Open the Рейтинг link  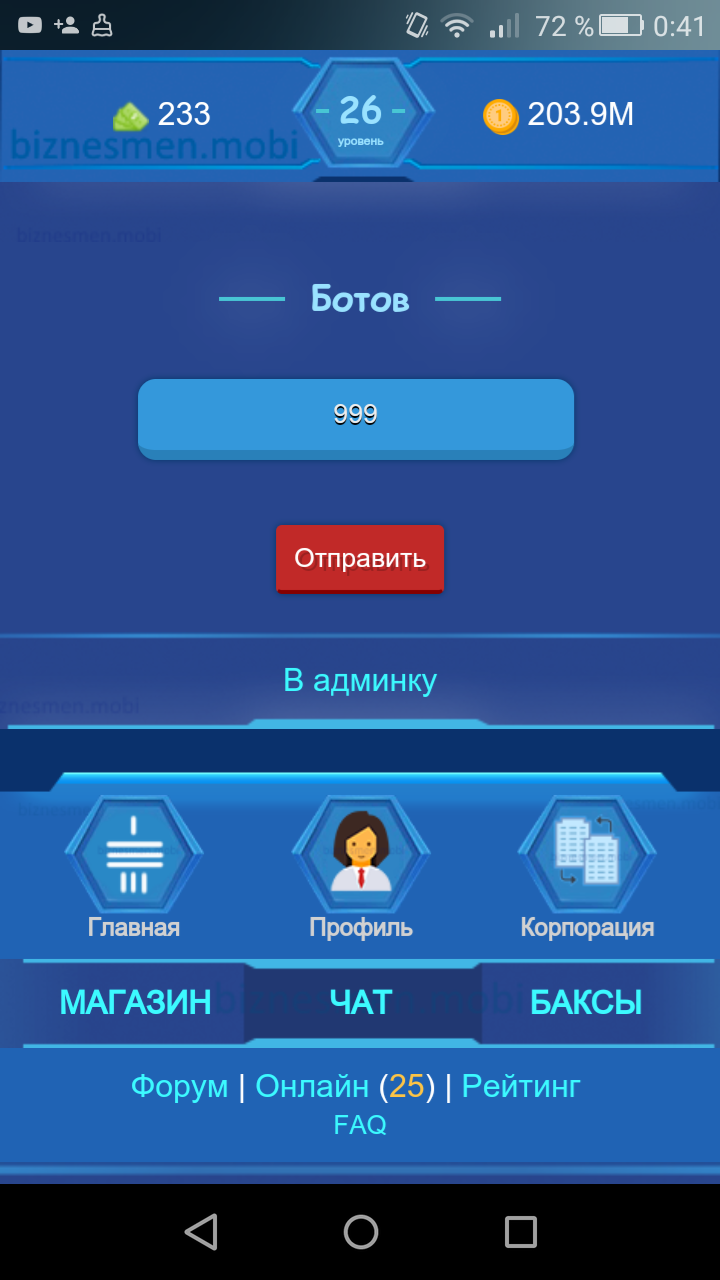click(x=521, y=1086)
